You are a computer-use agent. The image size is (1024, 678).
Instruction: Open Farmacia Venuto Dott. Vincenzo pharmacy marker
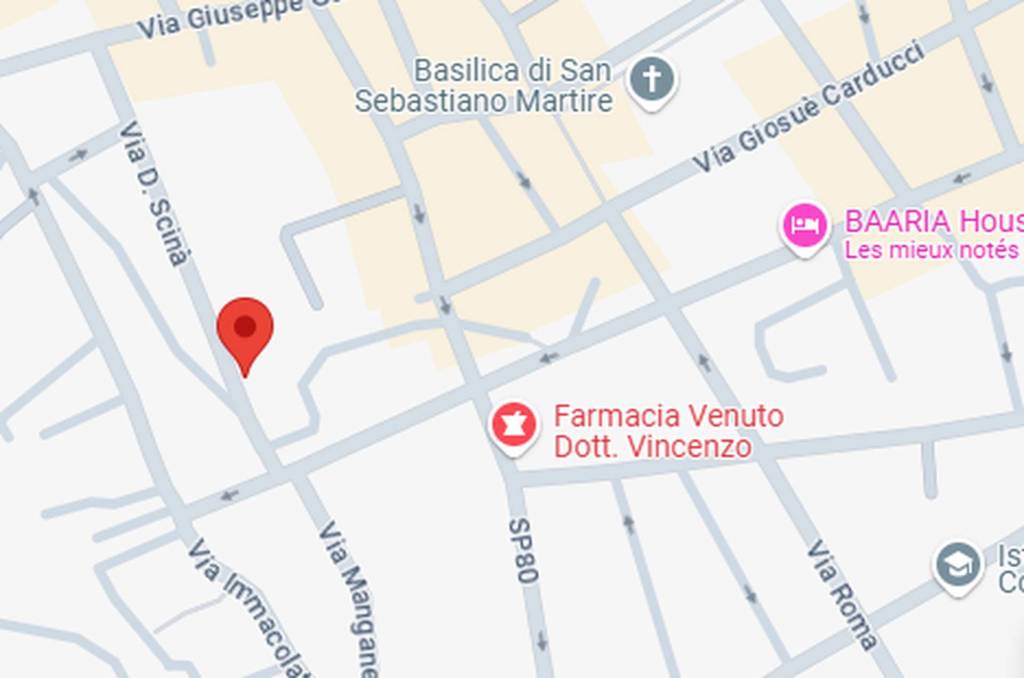tap(514, 426)
